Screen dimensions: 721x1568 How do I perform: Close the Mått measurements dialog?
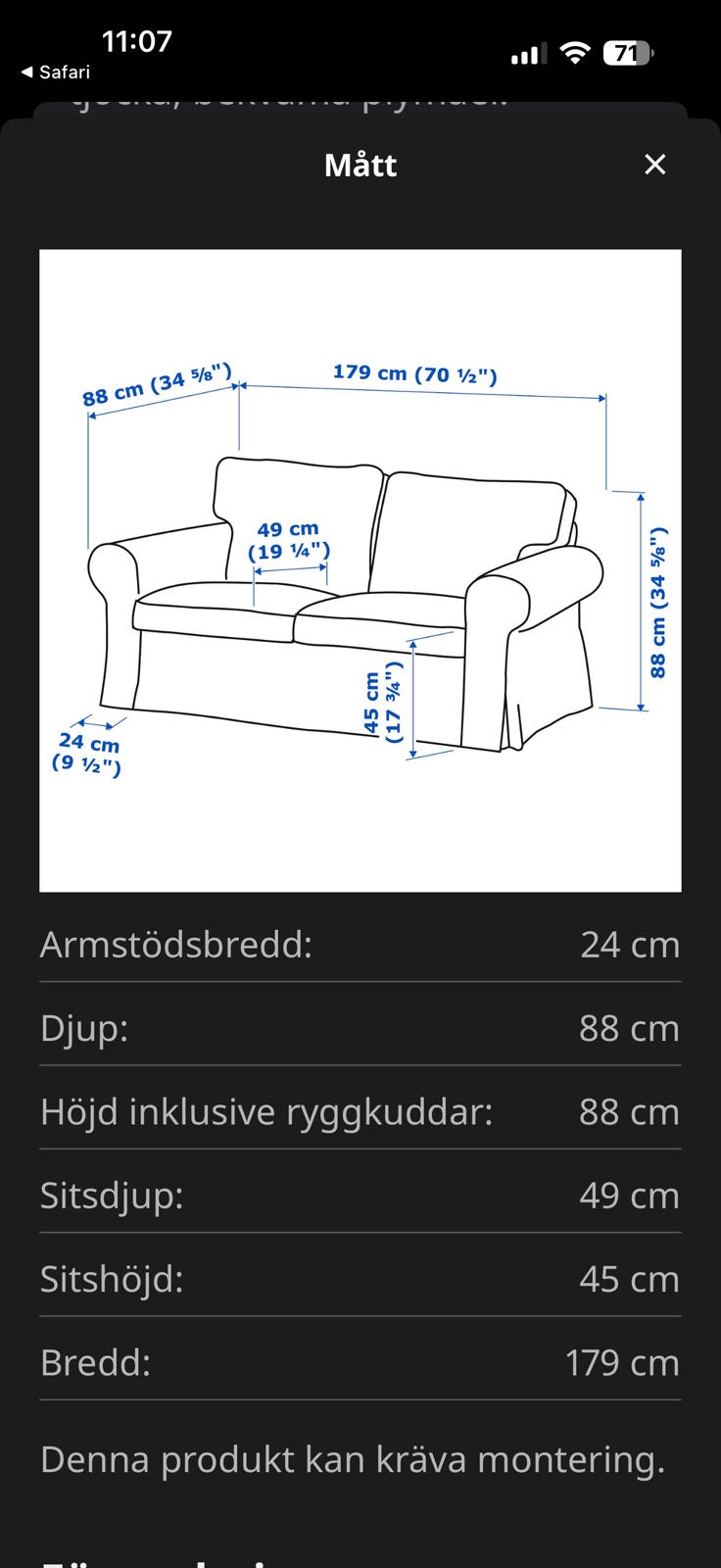coord(654,165)
